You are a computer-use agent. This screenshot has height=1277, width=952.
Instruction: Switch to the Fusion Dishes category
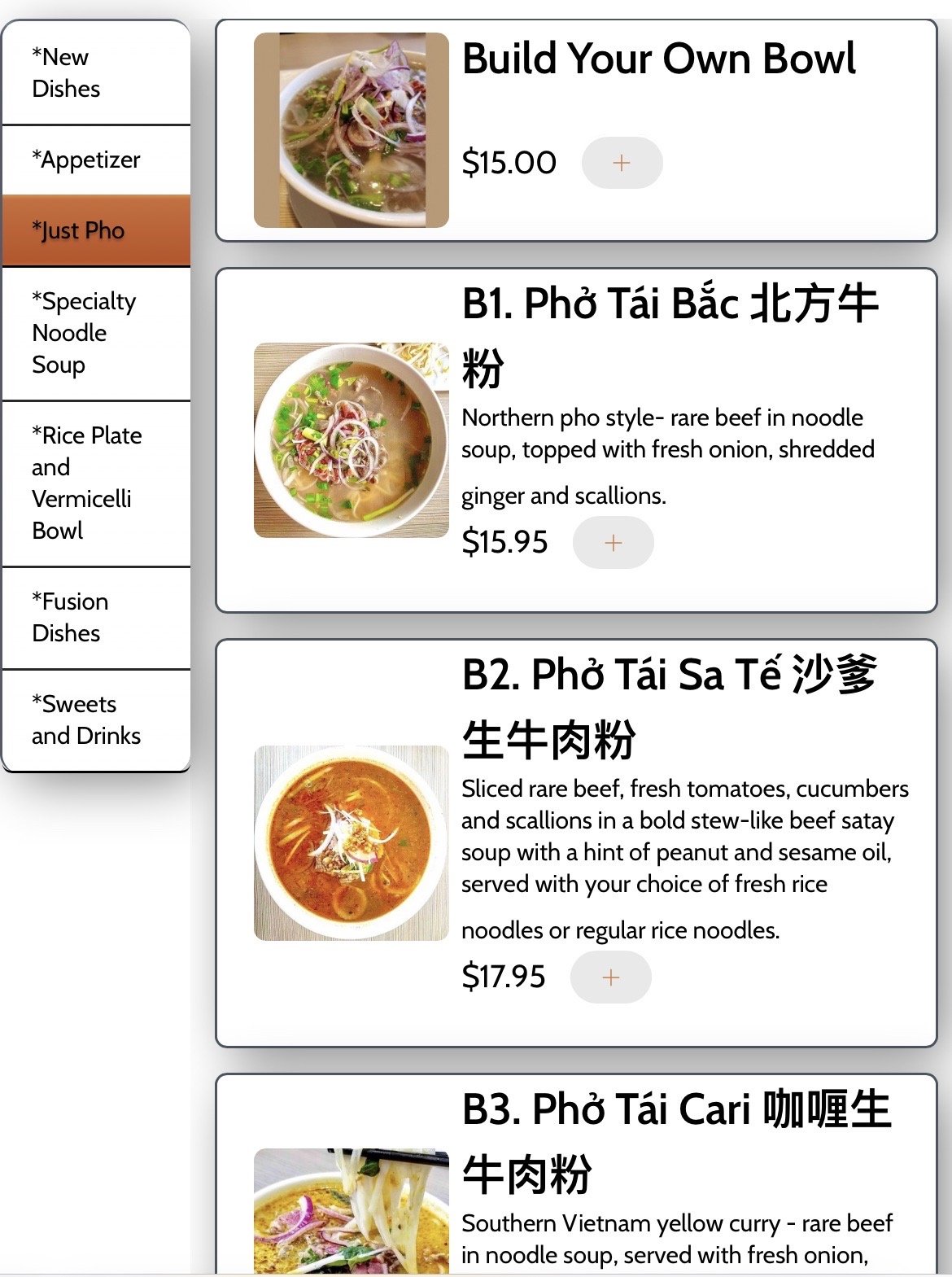tap(96, 618)
